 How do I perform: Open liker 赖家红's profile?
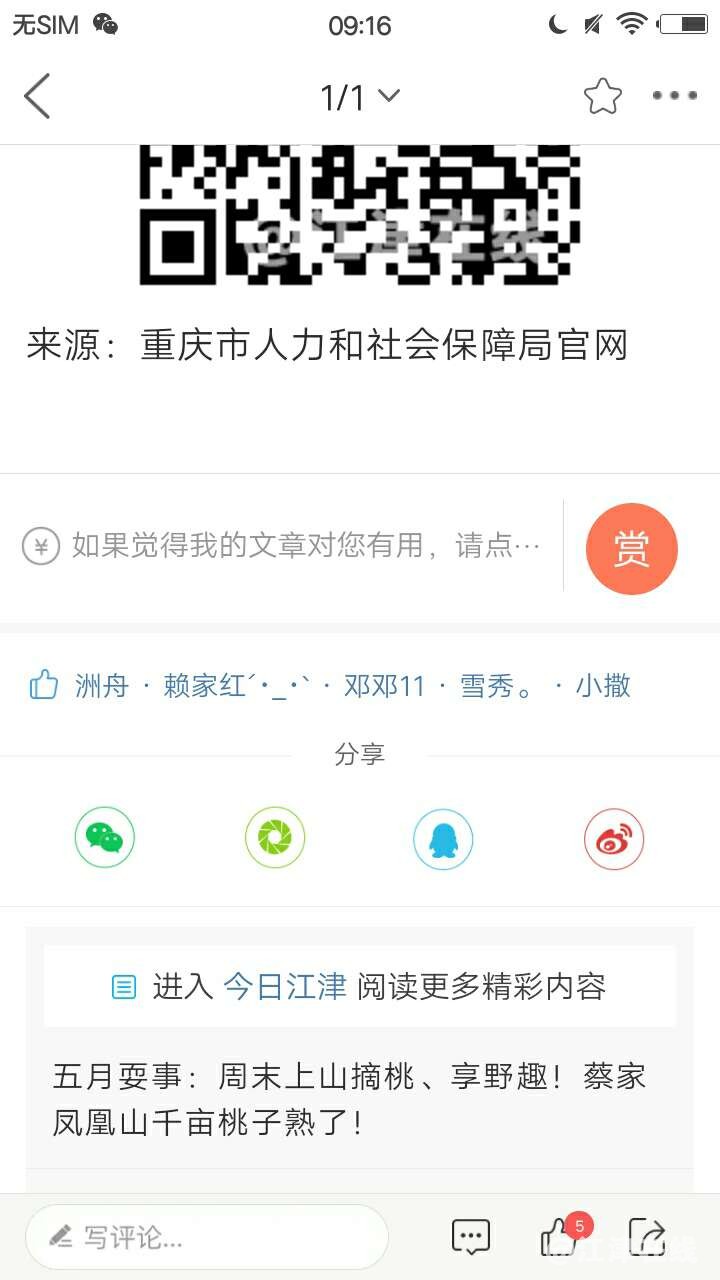click(236, 686)
